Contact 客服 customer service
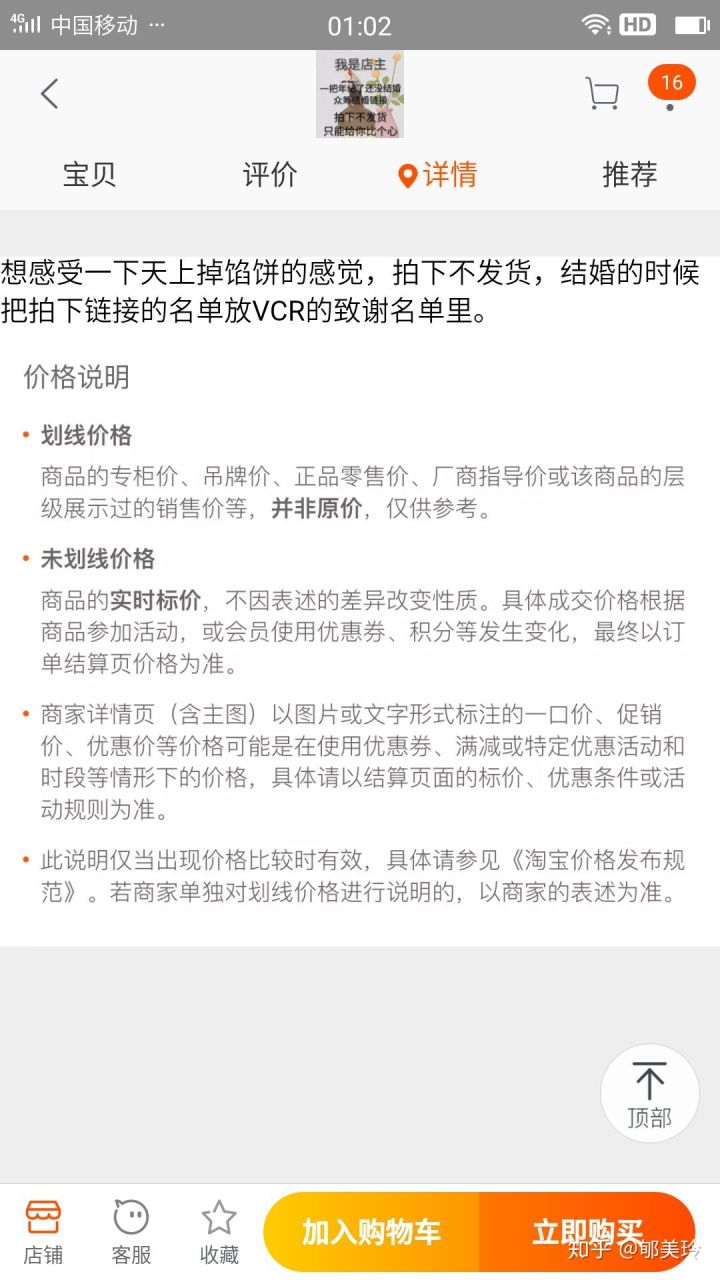Screen dimensions: 720x1280 point(131,1232)
